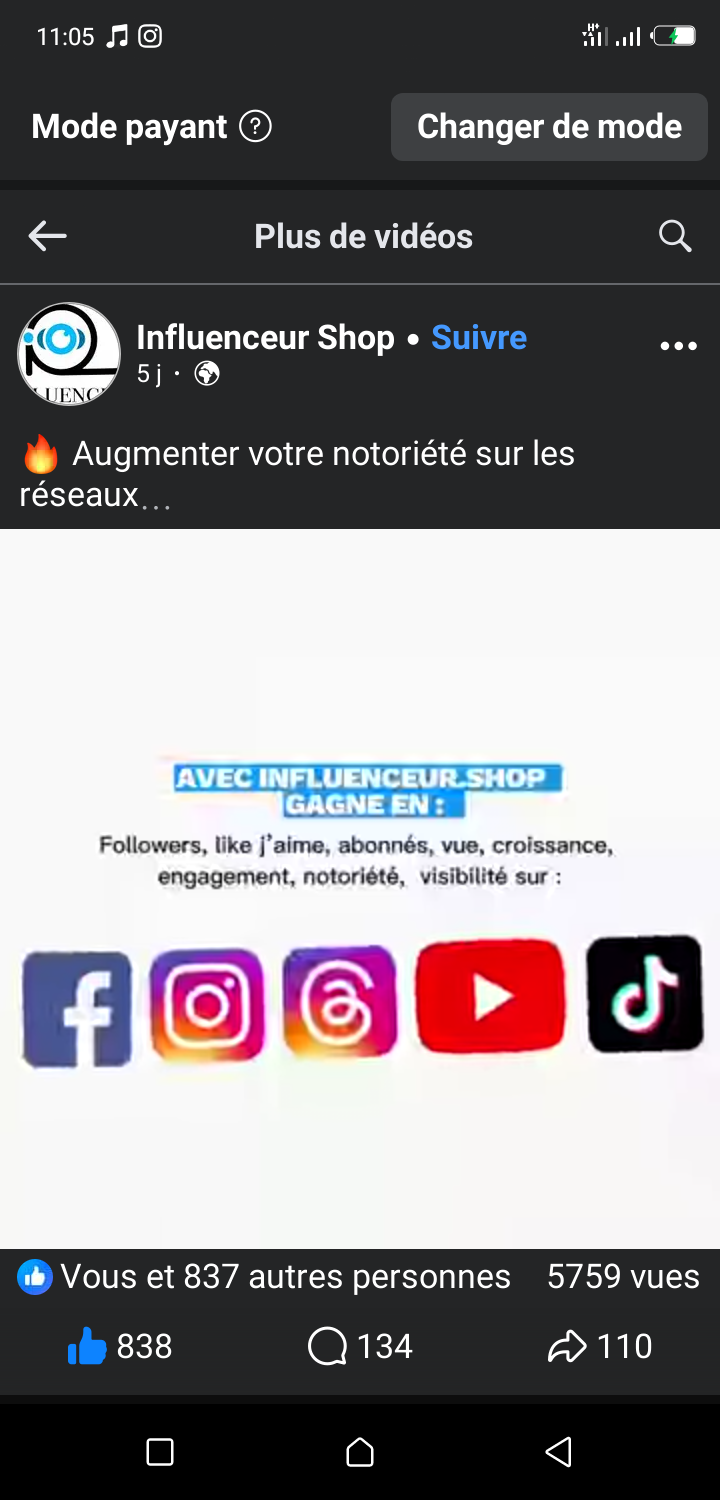
Task: Share this video post
Action: point(600,1346)
